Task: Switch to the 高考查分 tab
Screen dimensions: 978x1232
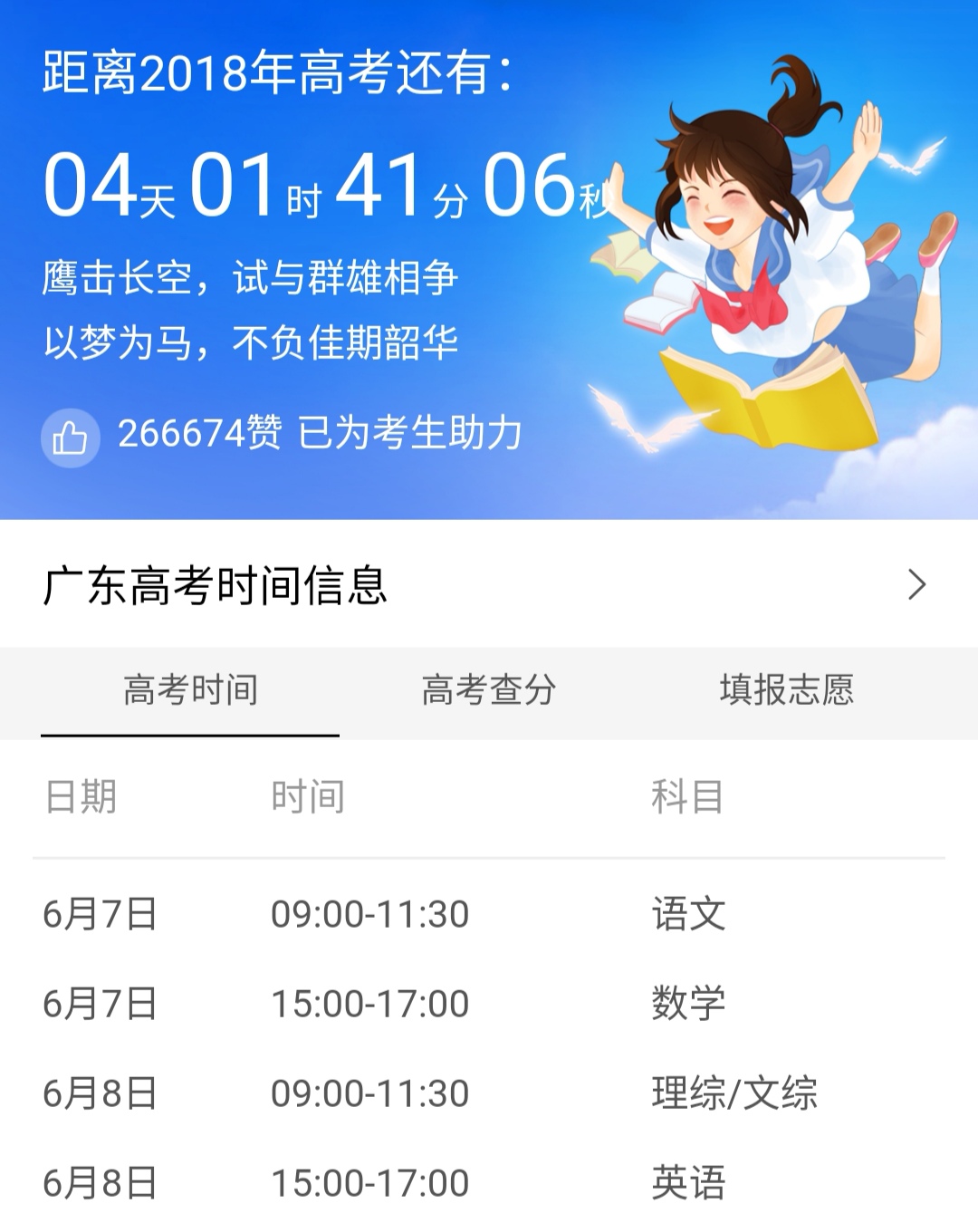Action: tap(489, 691)
